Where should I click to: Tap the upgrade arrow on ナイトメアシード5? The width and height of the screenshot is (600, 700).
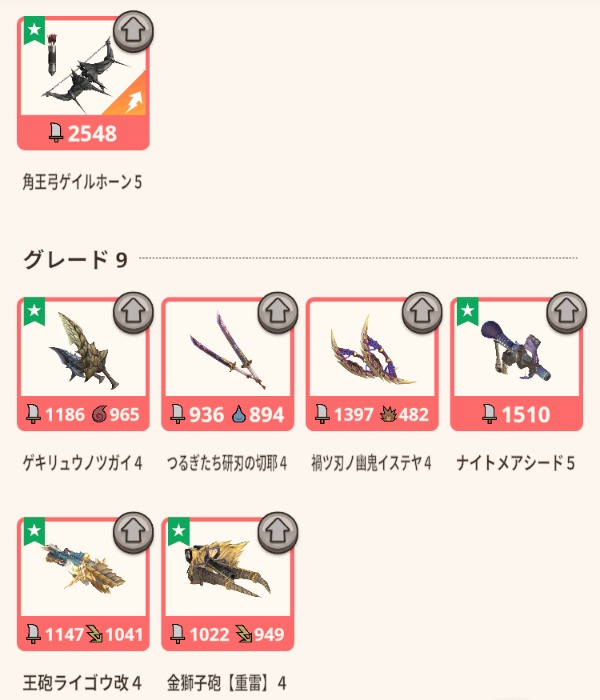click(565, 311)
